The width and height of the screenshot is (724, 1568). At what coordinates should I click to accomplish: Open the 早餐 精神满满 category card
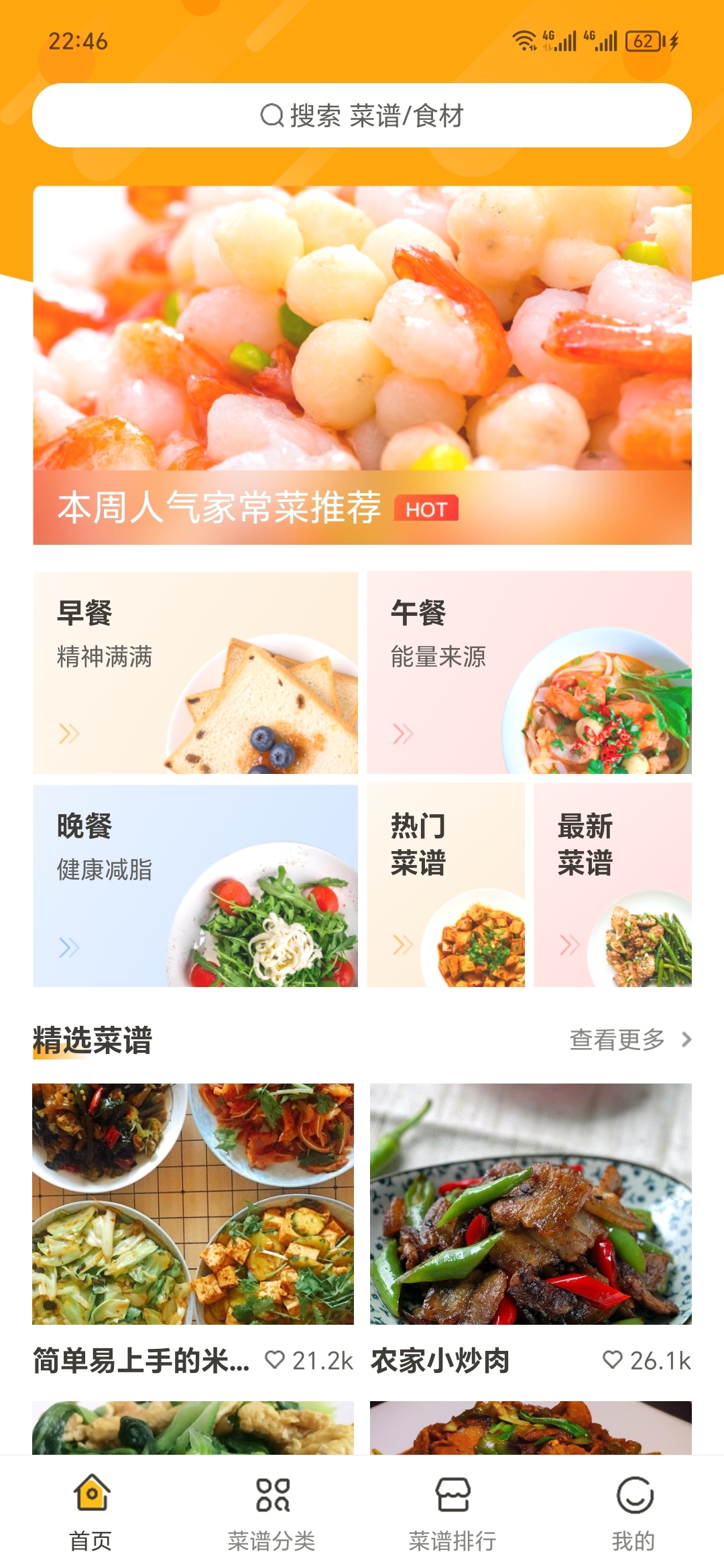(195, 672)
